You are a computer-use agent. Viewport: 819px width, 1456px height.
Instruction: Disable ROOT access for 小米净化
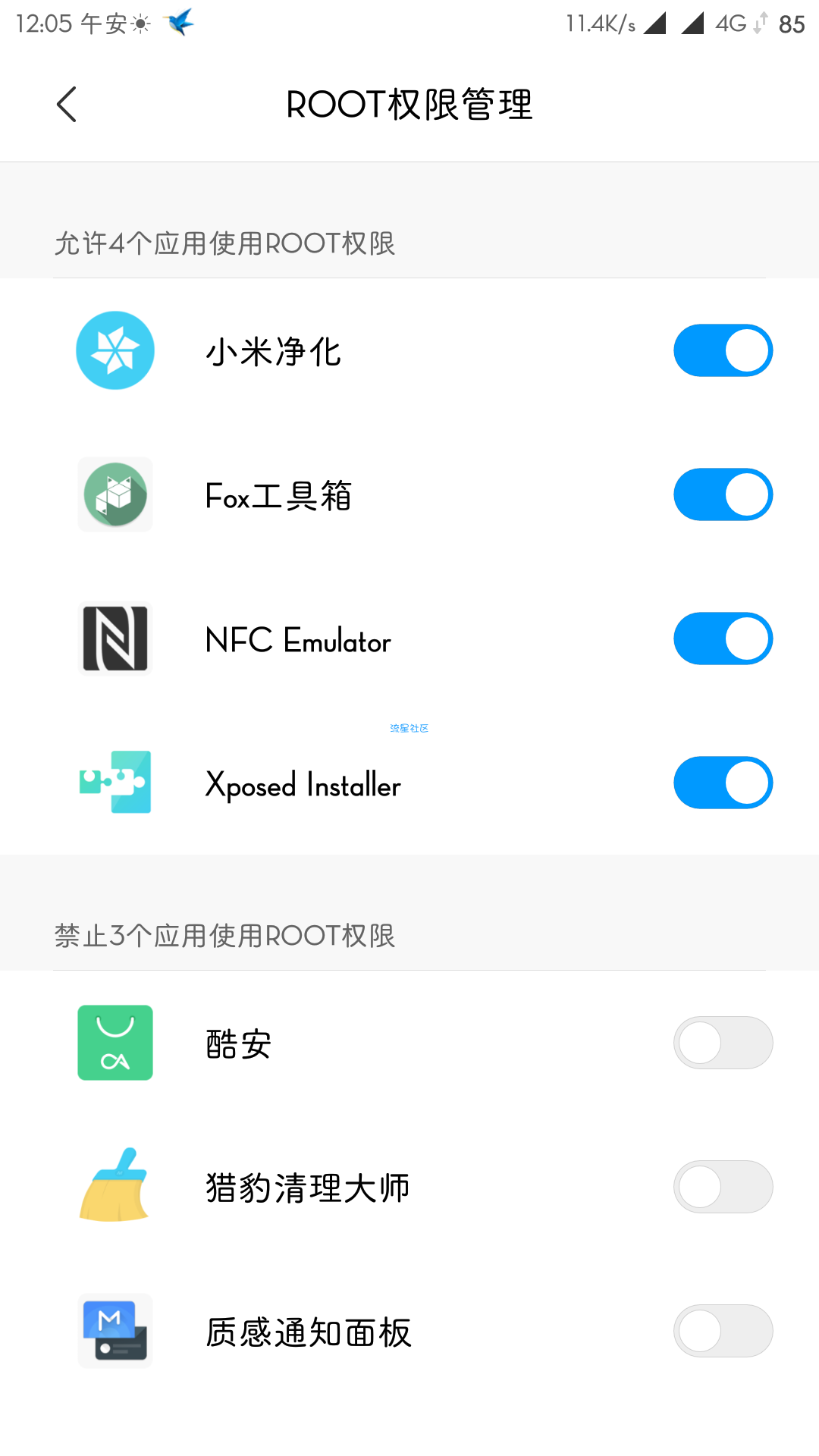pyautogui.click(x=723, y=350)
